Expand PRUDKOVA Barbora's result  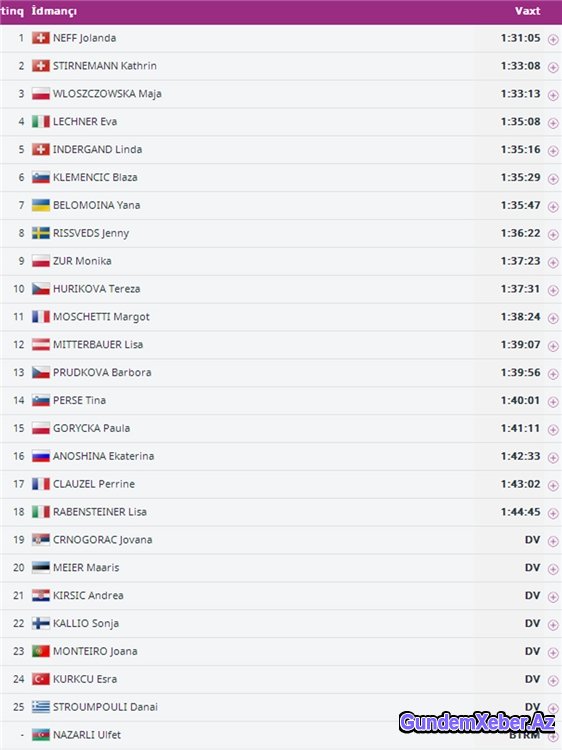click(x=553, y=374)
